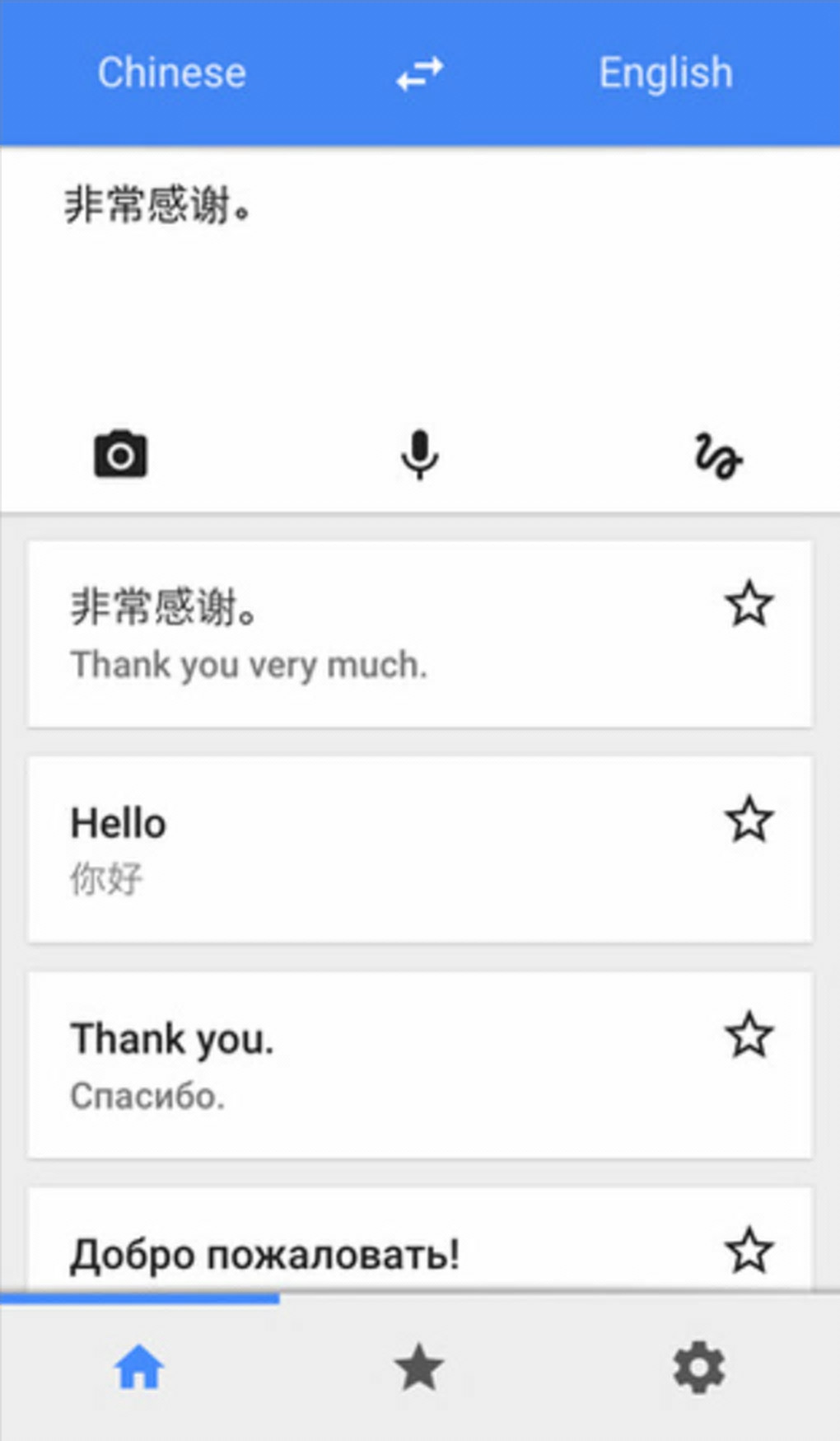
Task: Open the settings gear tab
Action: tap(698, 1368)
